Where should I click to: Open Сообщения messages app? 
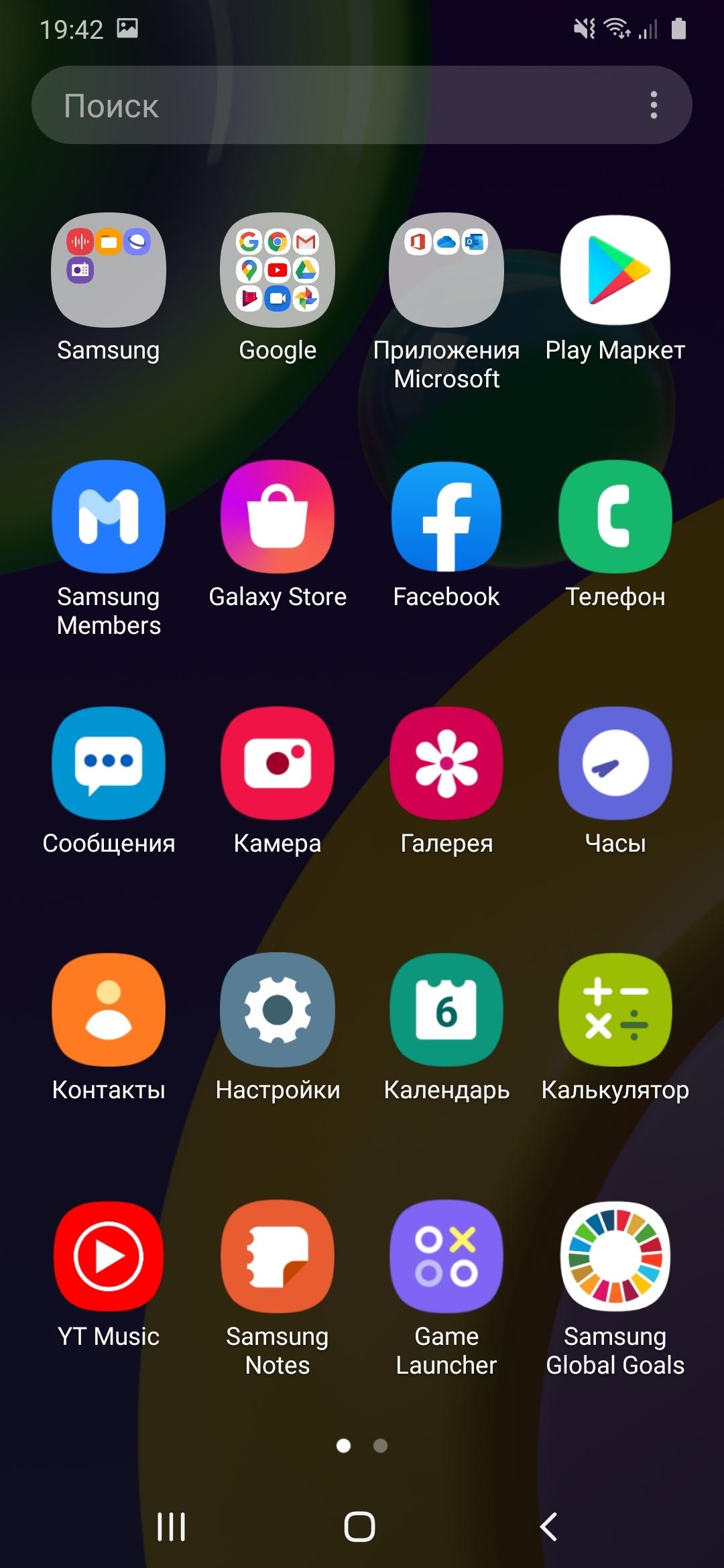pos(109,763)
